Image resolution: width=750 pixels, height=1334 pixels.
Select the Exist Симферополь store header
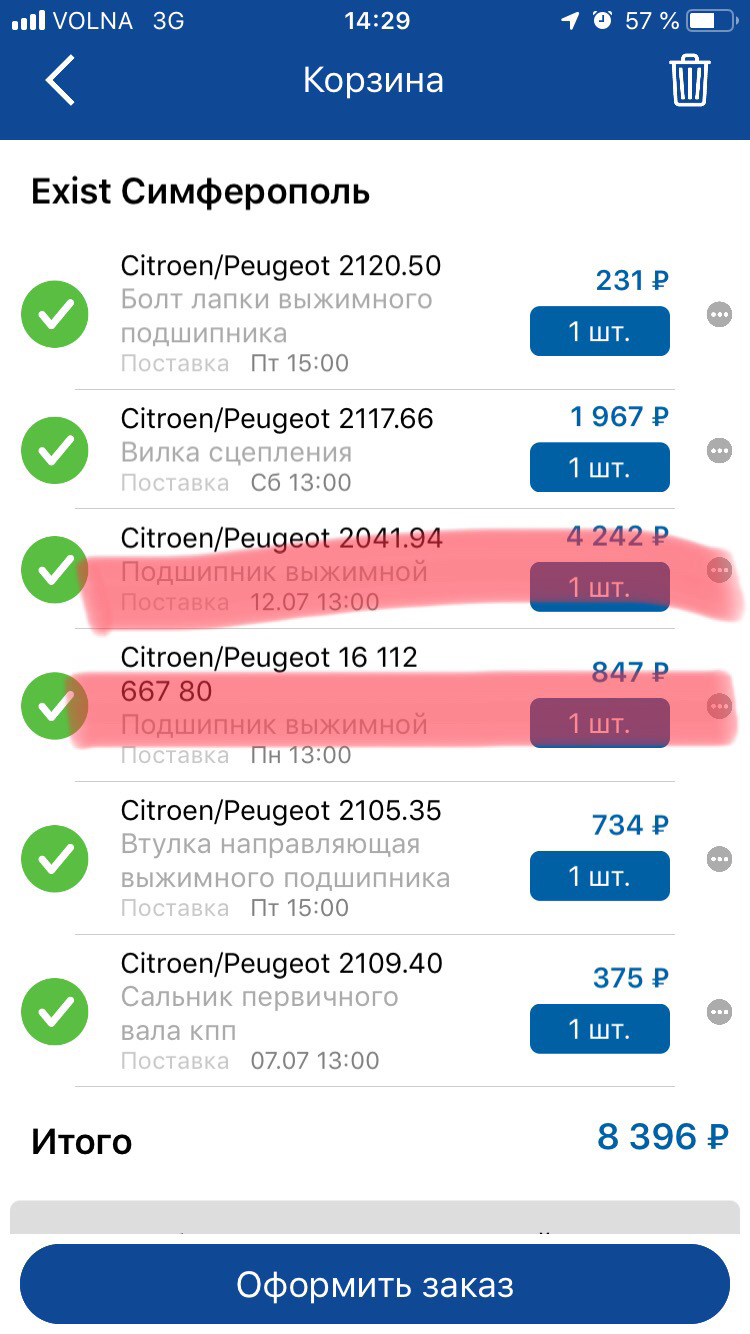coord(202,191)
